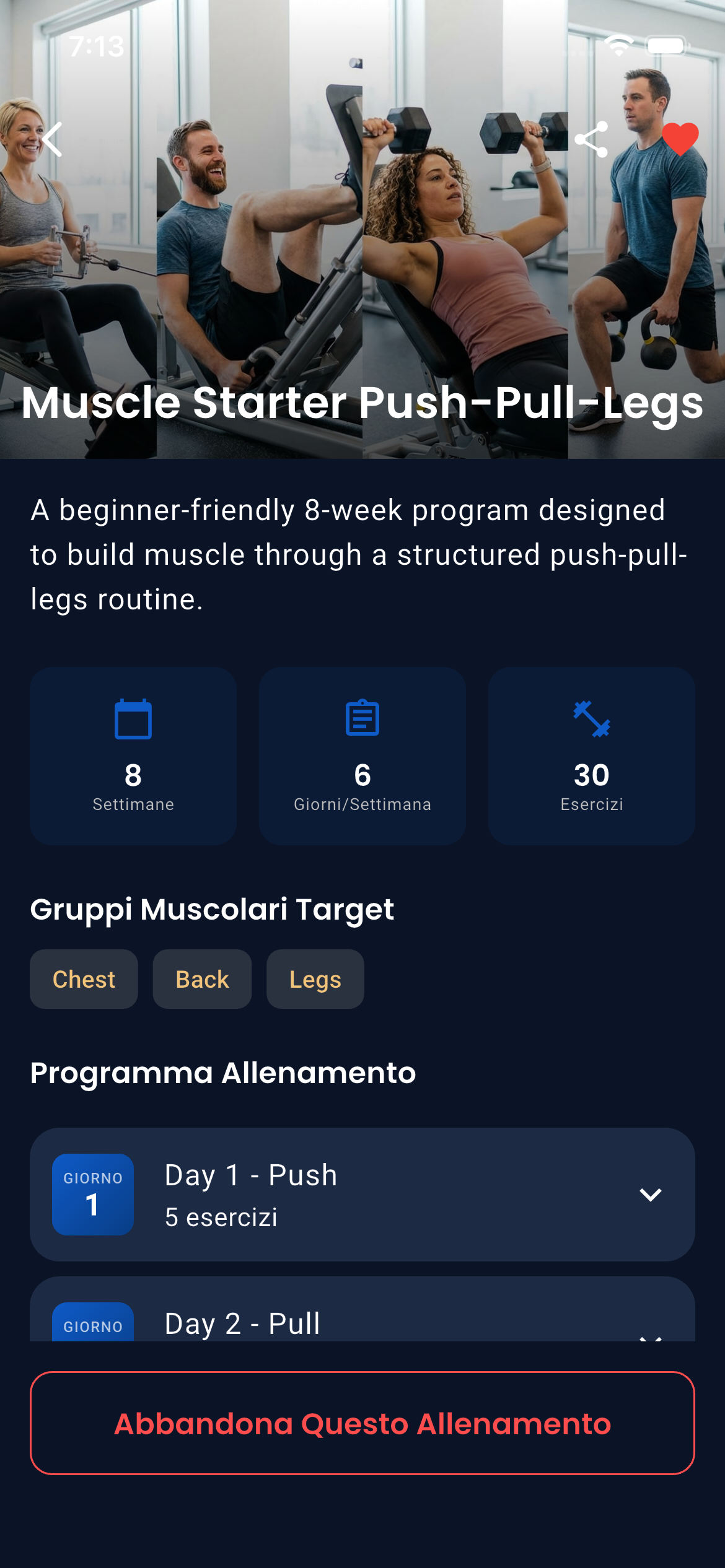Select the dumbbell icon above 30 Esercizi
Image resolution: width=725 pixels, height=1568 pixels.
592,720
